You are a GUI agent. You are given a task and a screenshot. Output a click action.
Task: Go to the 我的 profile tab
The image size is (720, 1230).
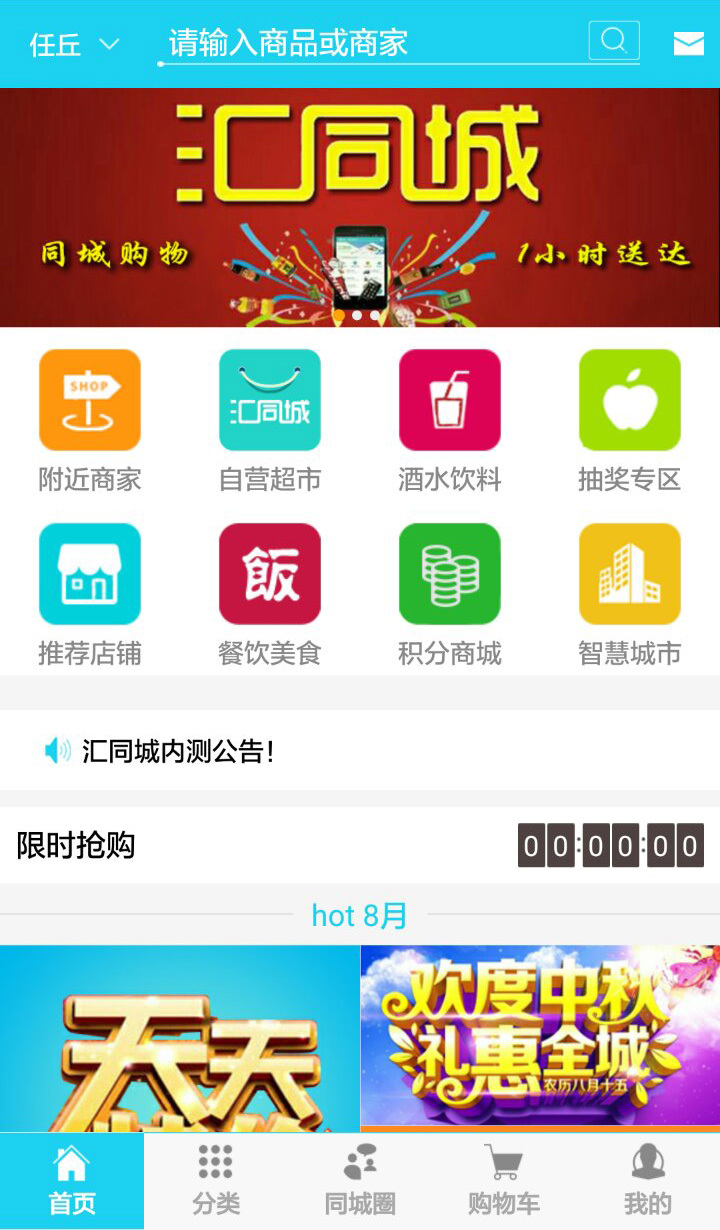coord(648,1181)
